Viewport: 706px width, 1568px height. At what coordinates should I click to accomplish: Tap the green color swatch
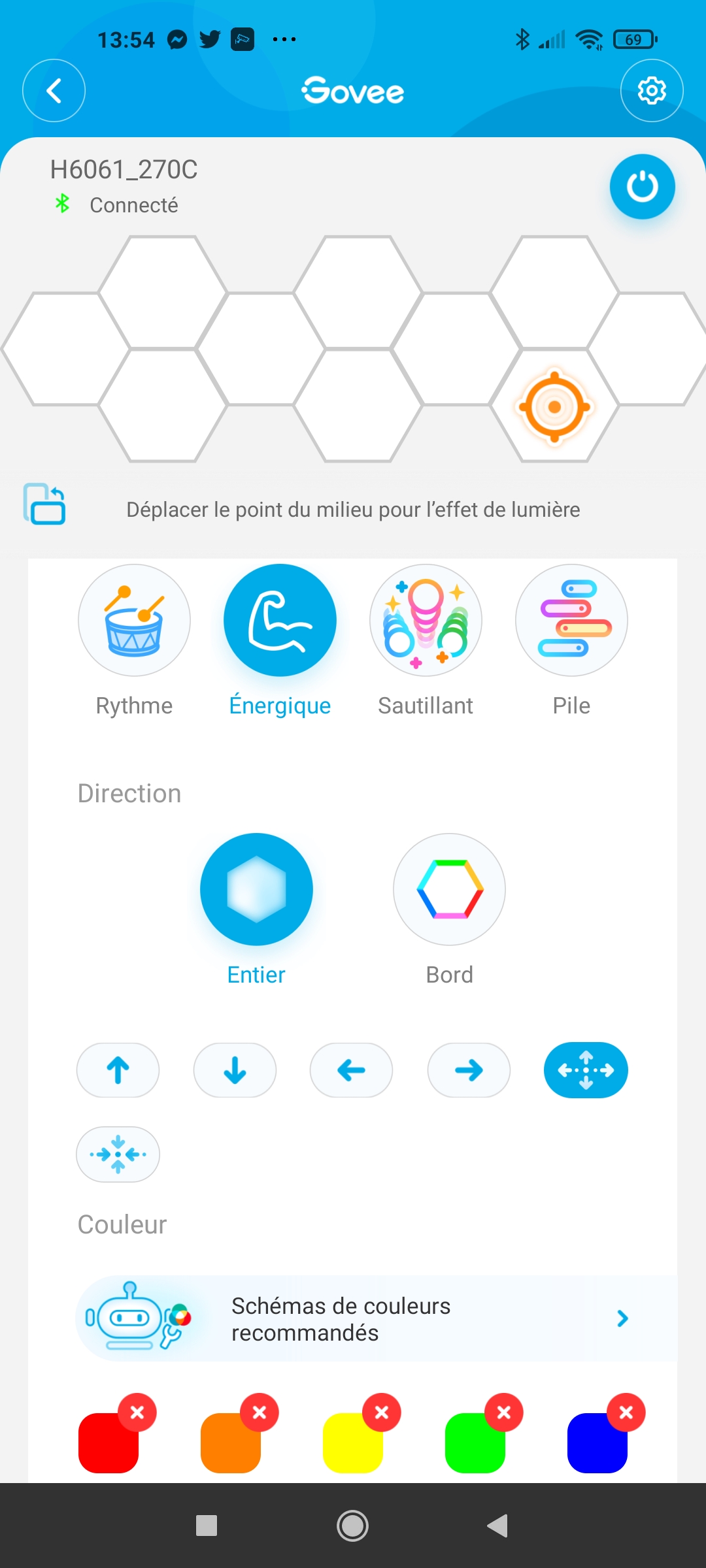click(x=475, y=1444)
